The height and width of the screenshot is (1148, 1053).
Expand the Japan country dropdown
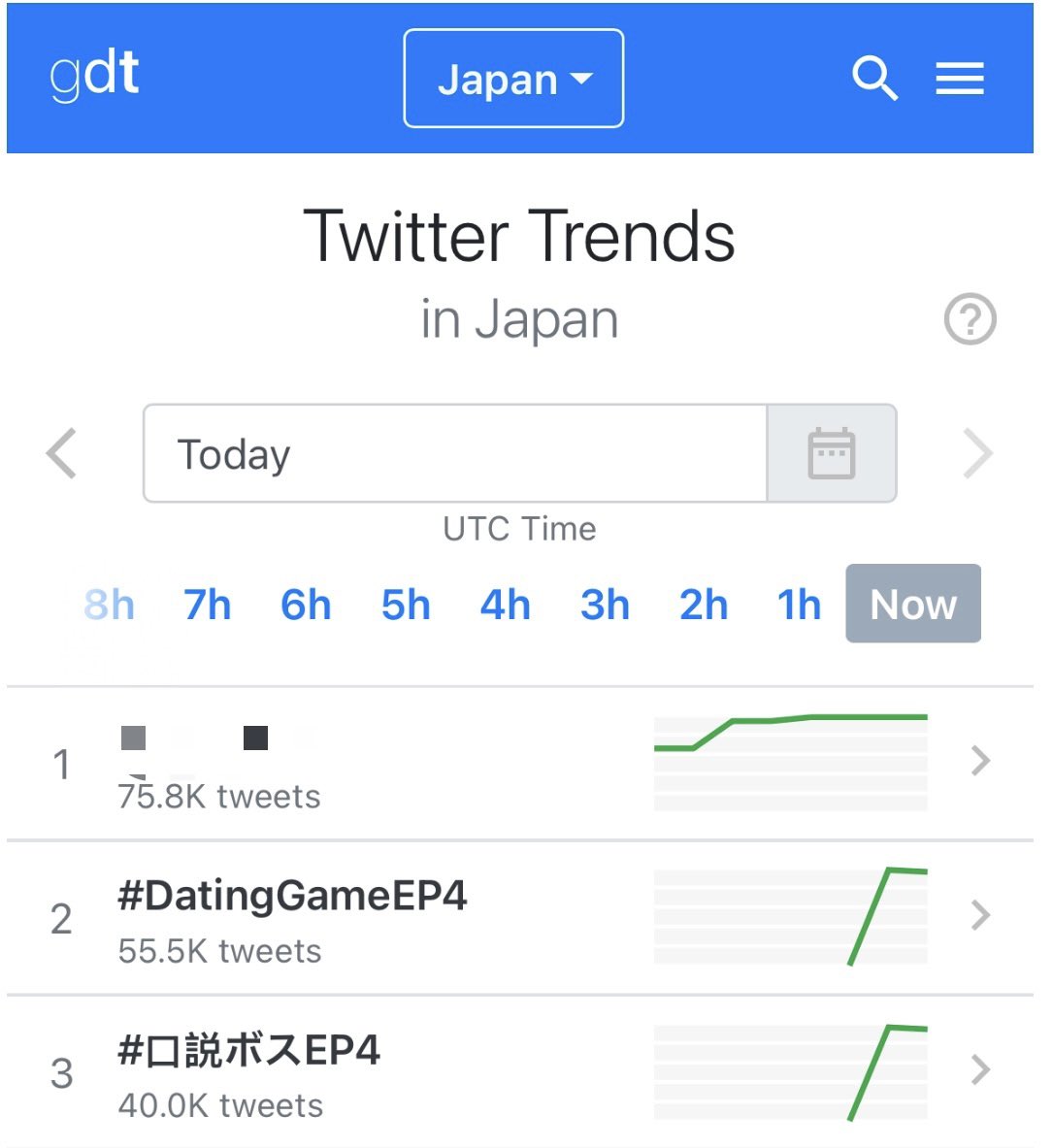pyautogui.click(x=513, y=79)
